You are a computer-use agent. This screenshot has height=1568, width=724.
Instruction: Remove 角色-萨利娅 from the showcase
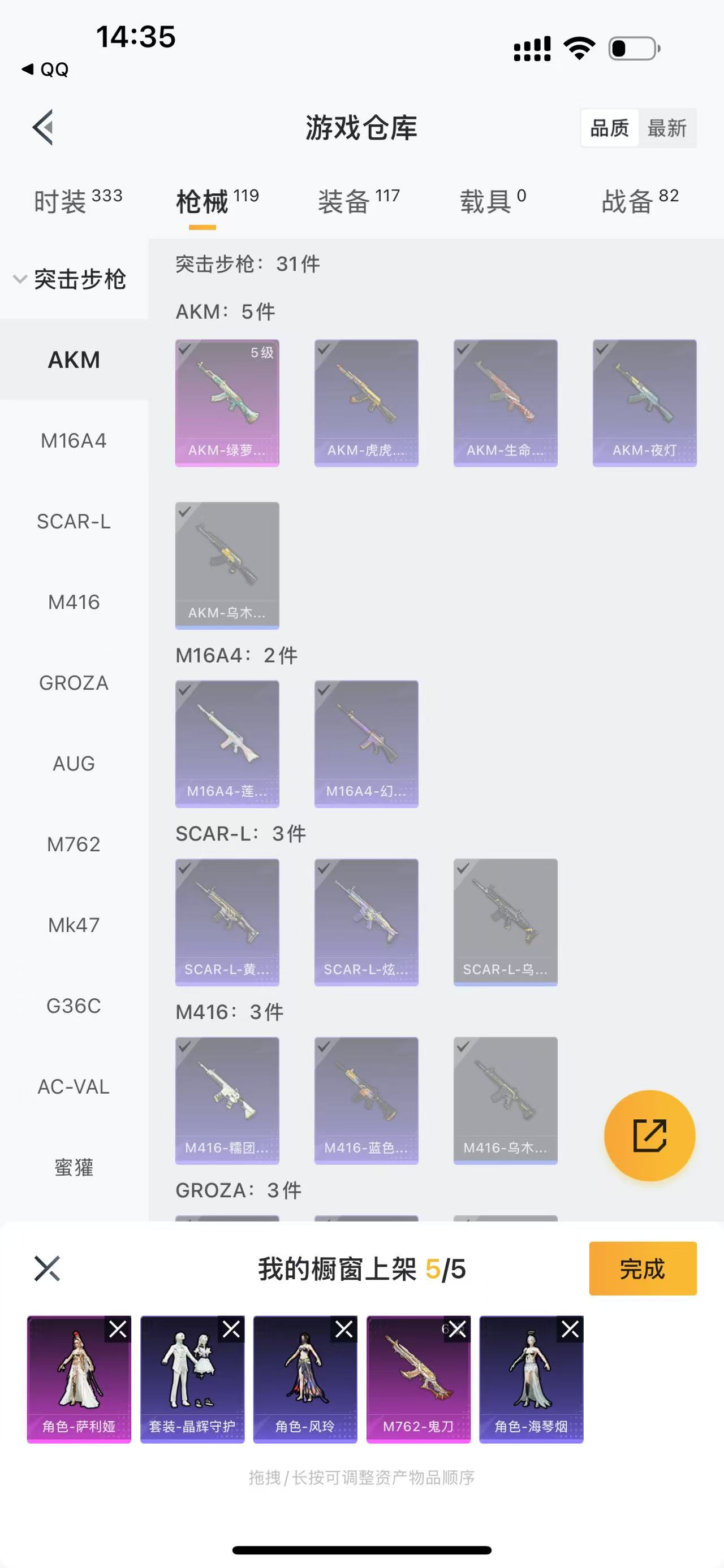(118, 1329)
